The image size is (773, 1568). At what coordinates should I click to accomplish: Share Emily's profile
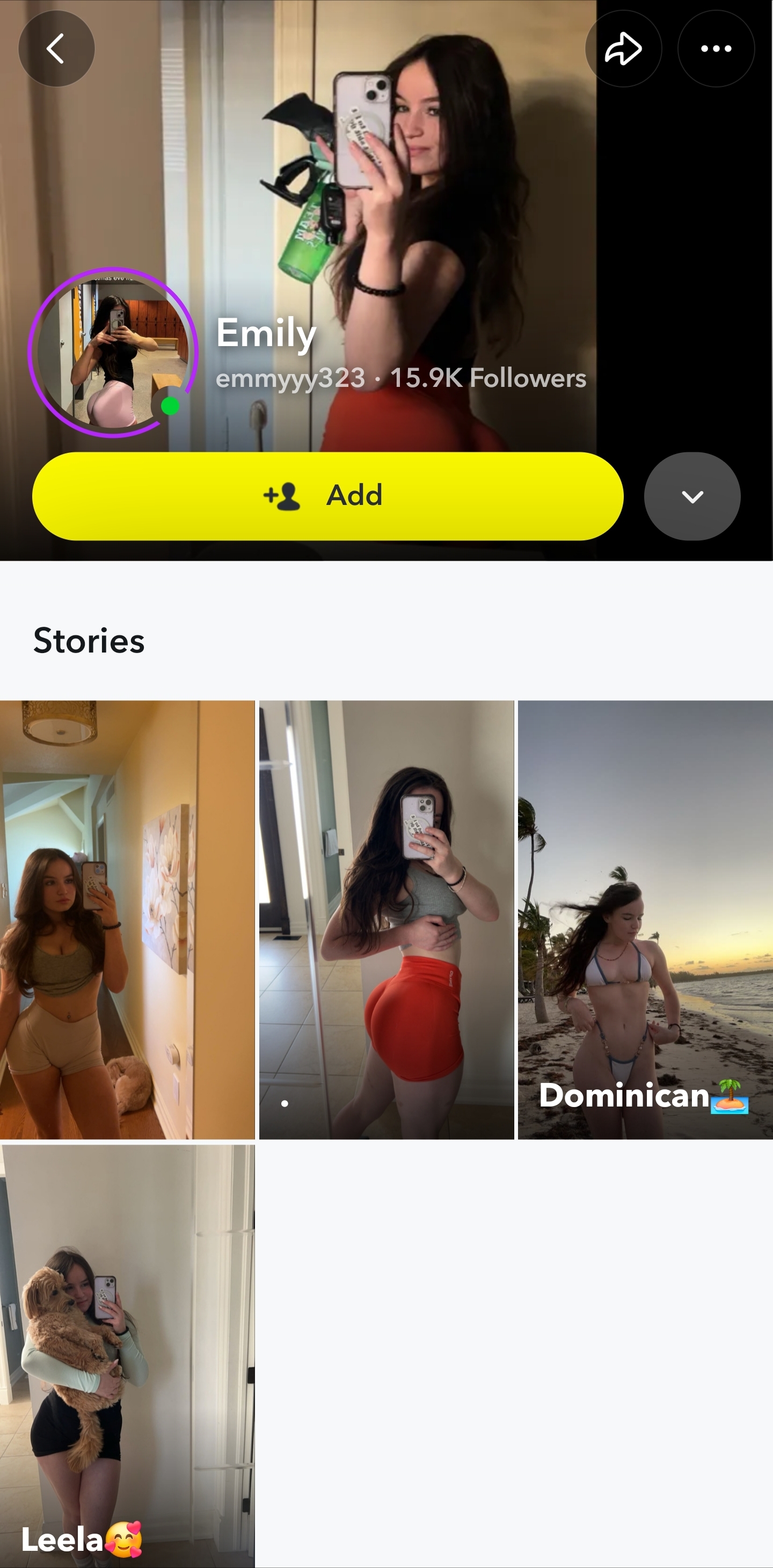(623, 49)
